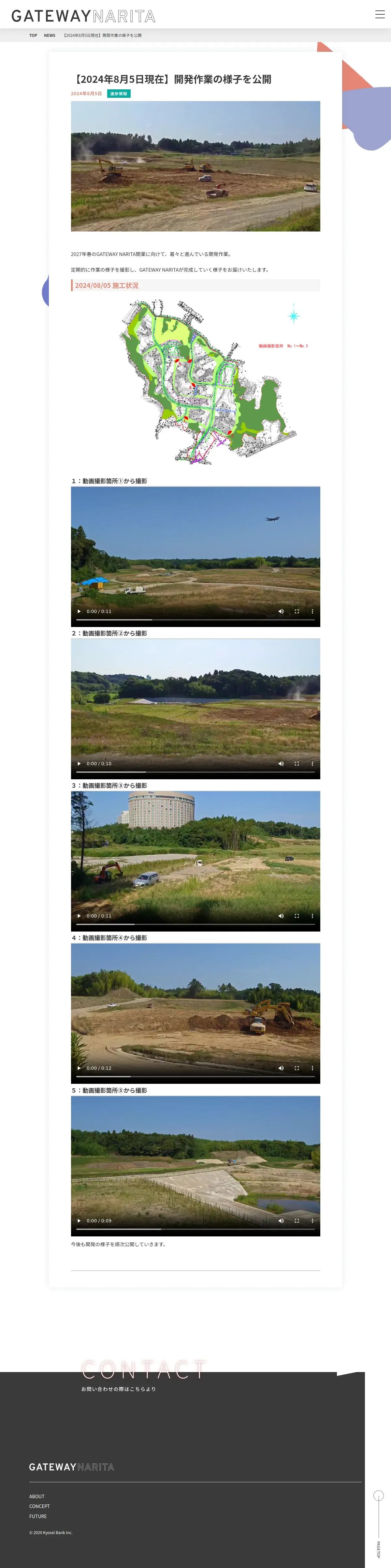Image resolution: width=391 pixels, height=1568 pixels.
Task: Enter fullscreen on the spot ② video
Action: tap(297, 763)
